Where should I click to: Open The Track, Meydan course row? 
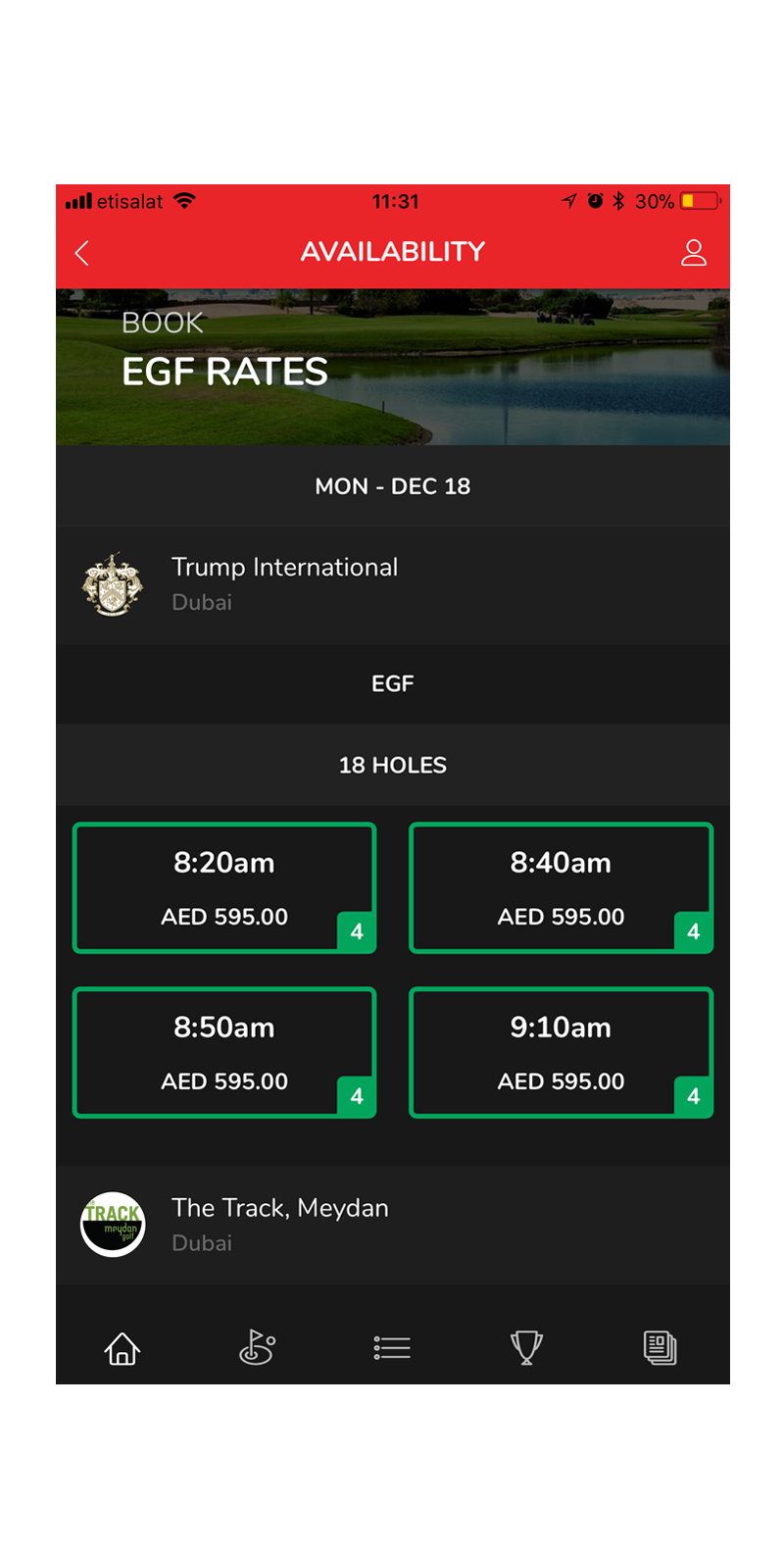point(392,1225)
